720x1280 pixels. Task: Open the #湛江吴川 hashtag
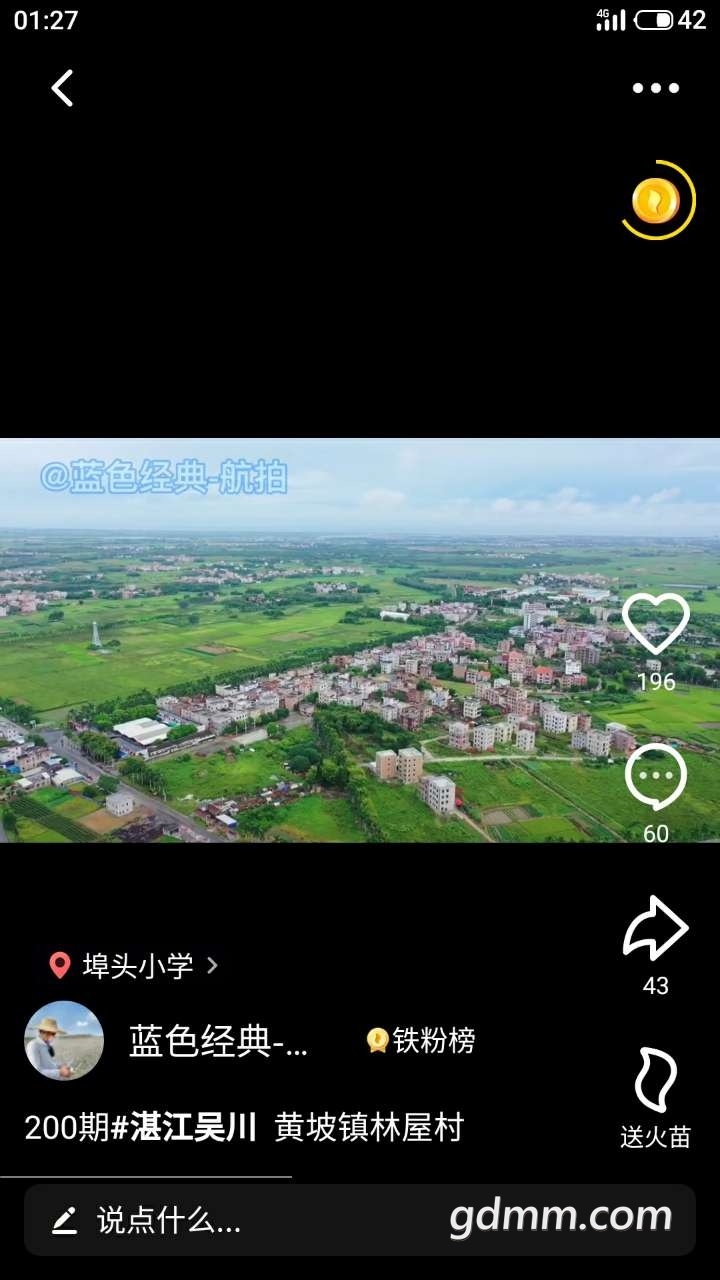(x=184, y=1128)
